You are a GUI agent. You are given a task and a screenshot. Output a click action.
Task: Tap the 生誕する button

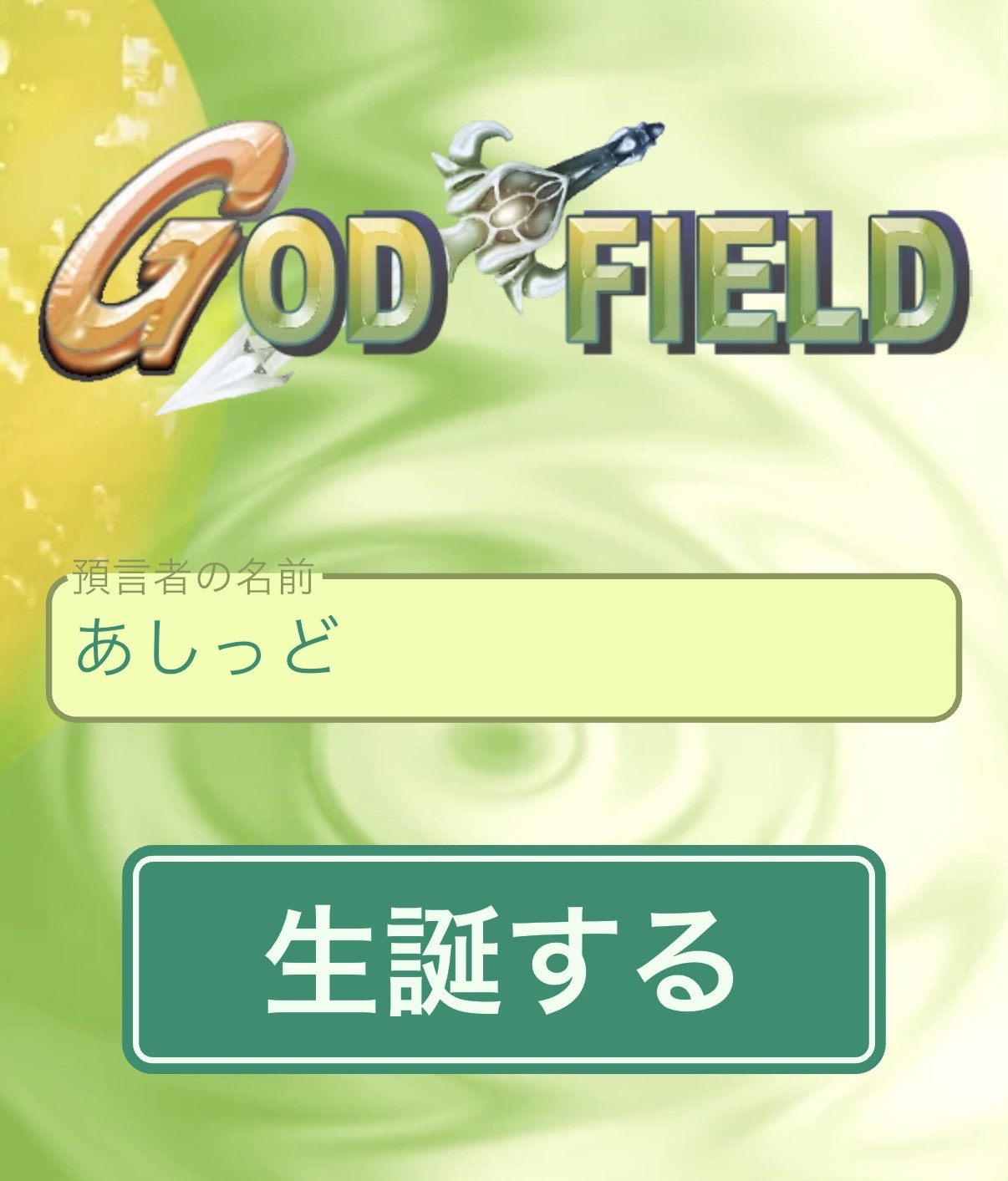pyautogui.click(x=503, y=959)
